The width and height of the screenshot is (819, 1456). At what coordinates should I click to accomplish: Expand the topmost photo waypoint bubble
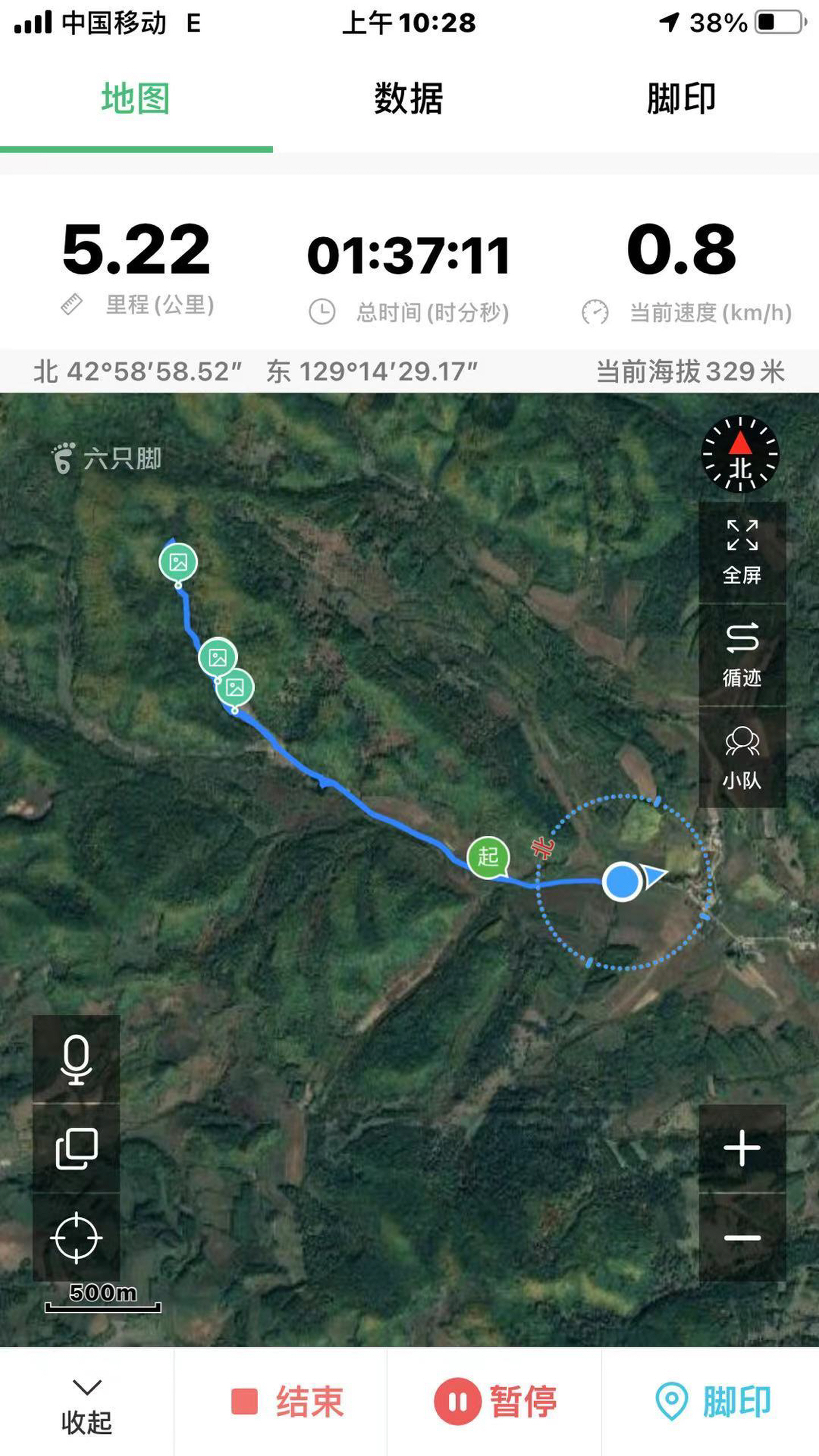point(177,563)
